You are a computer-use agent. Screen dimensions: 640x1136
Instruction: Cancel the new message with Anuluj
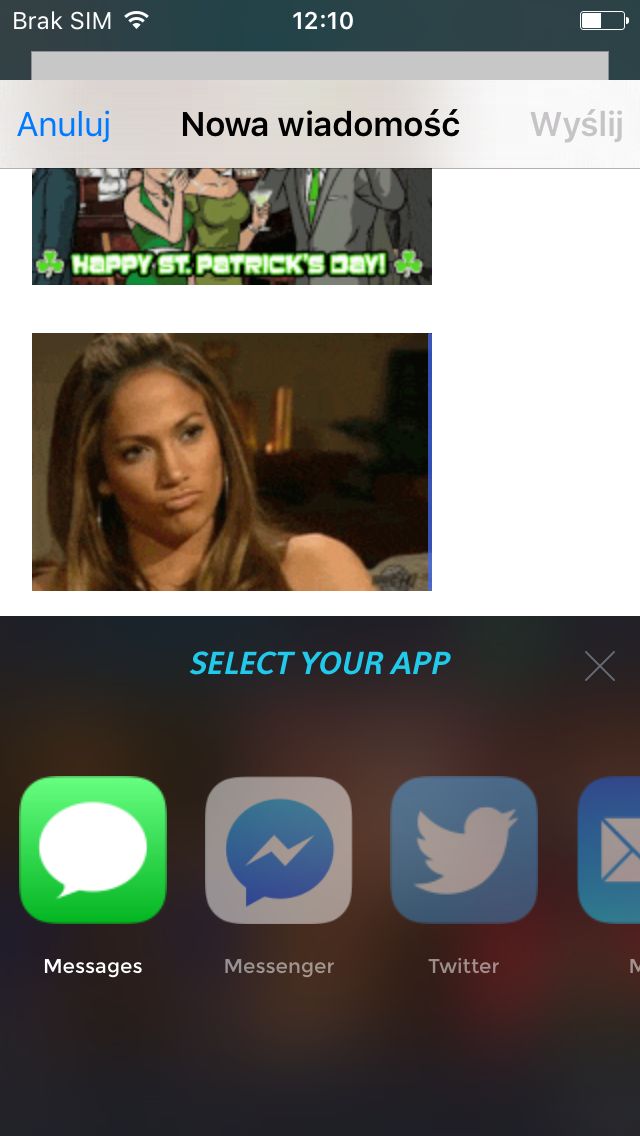pos(64,125)
